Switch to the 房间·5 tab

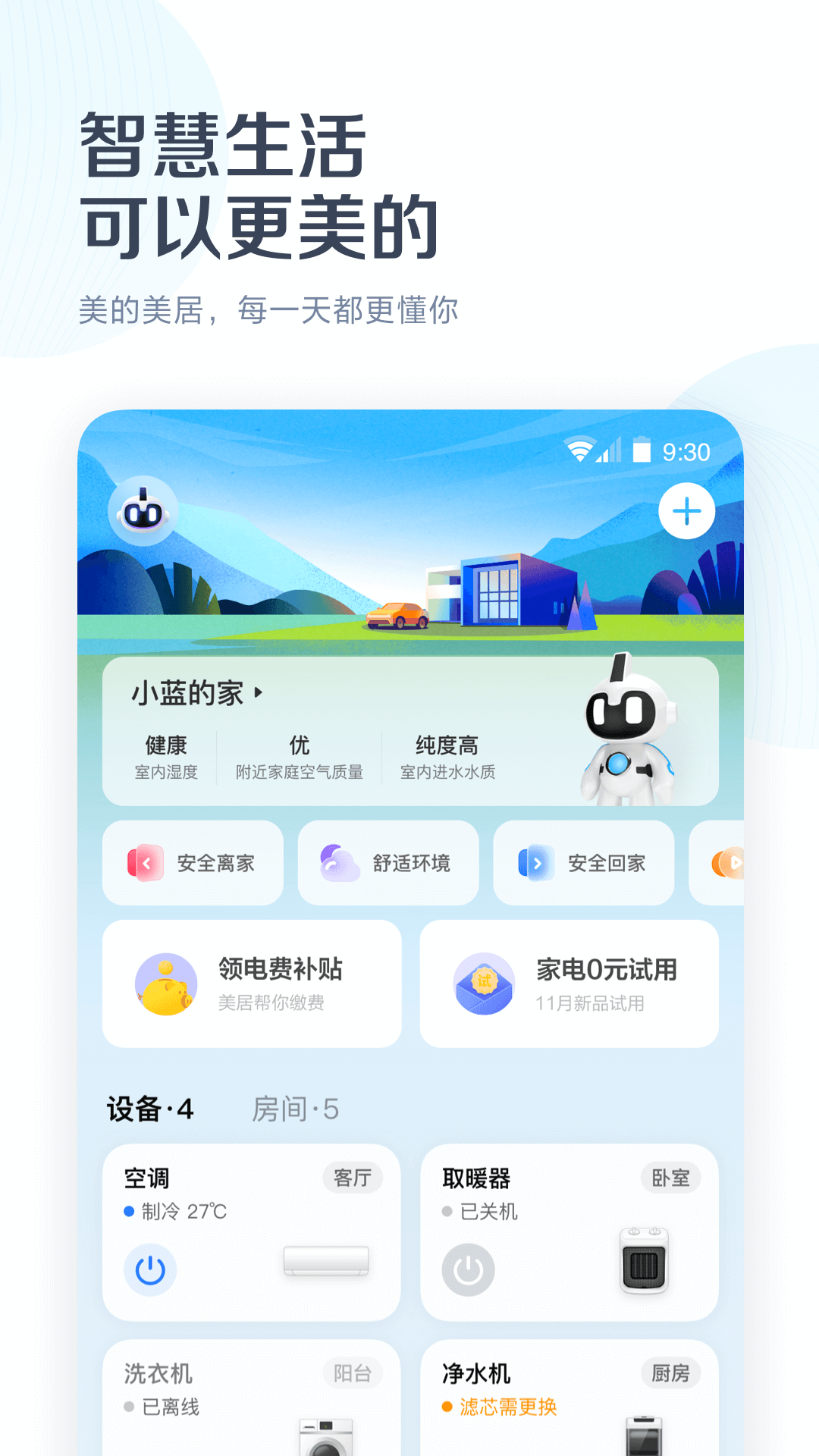click(x=296, y=1109)
